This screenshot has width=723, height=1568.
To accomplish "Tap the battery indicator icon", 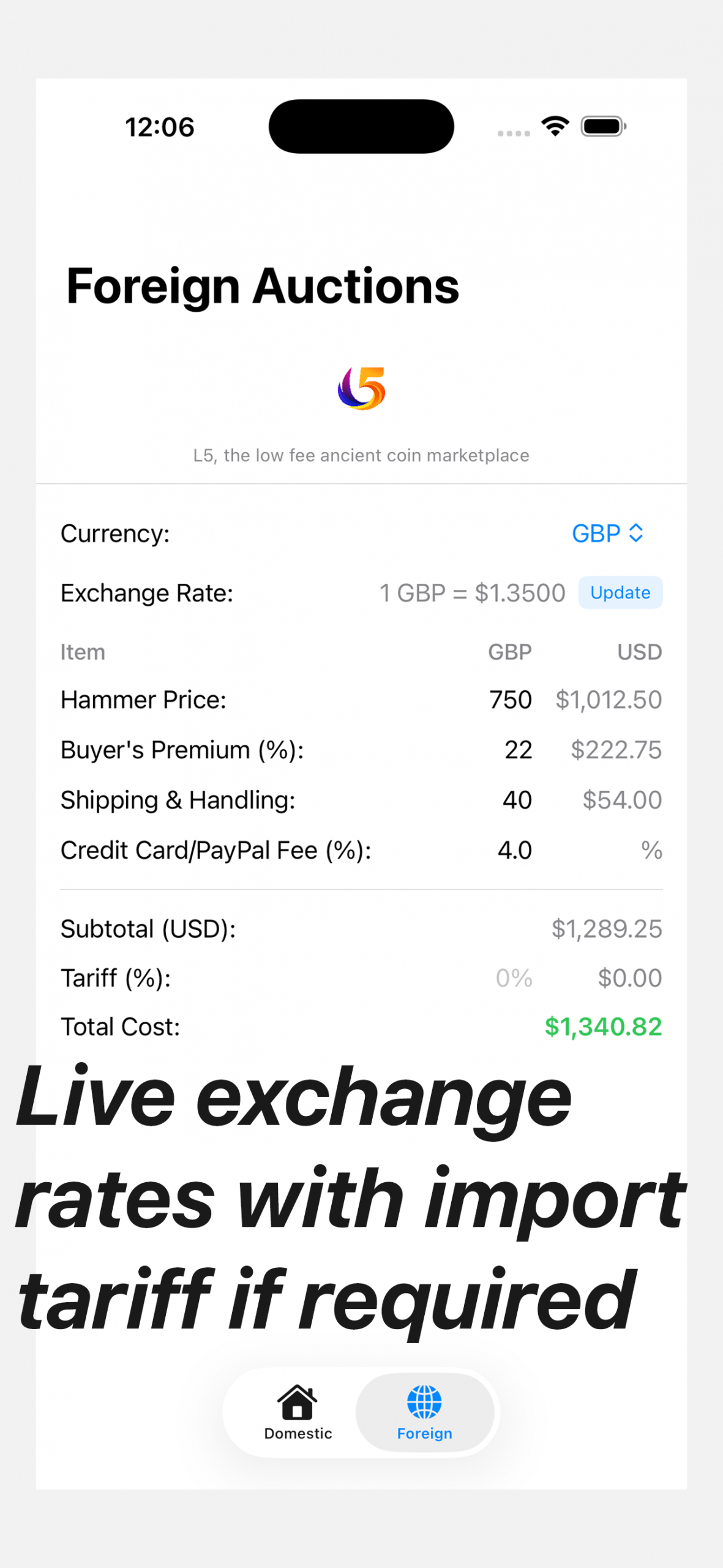I will coord(604,125).
